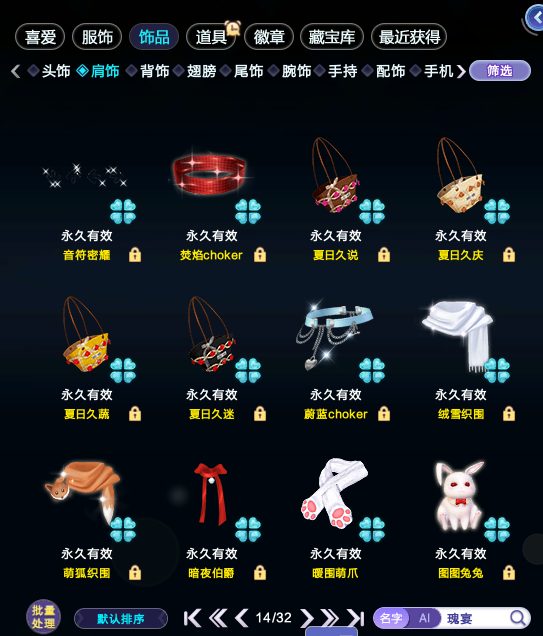Switch to the 服饰 tab
Viewport: 543px width, 636px height.
point(97,37)
